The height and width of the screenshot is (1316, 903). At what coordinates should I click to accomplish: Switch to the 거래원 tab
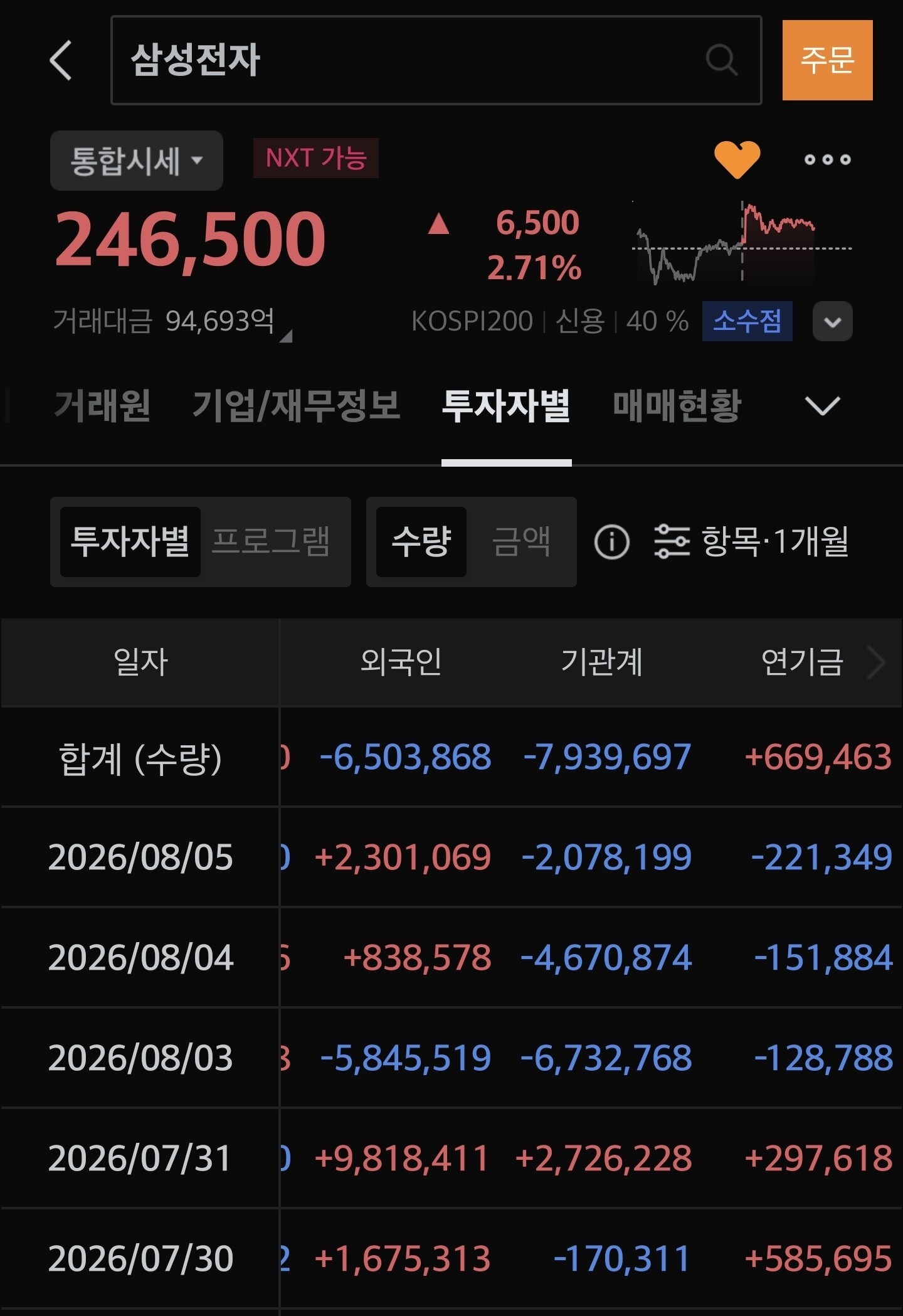102,405
